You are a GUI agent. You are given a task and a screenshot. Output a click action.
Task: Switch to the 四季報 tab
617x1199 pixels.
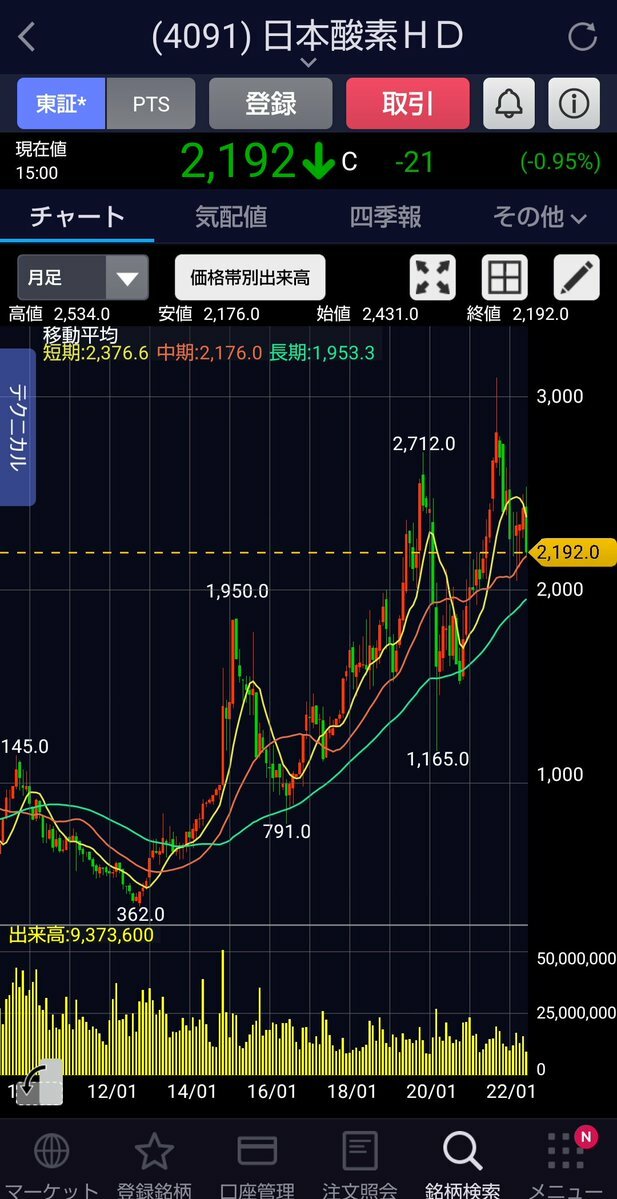pos(385,217)
